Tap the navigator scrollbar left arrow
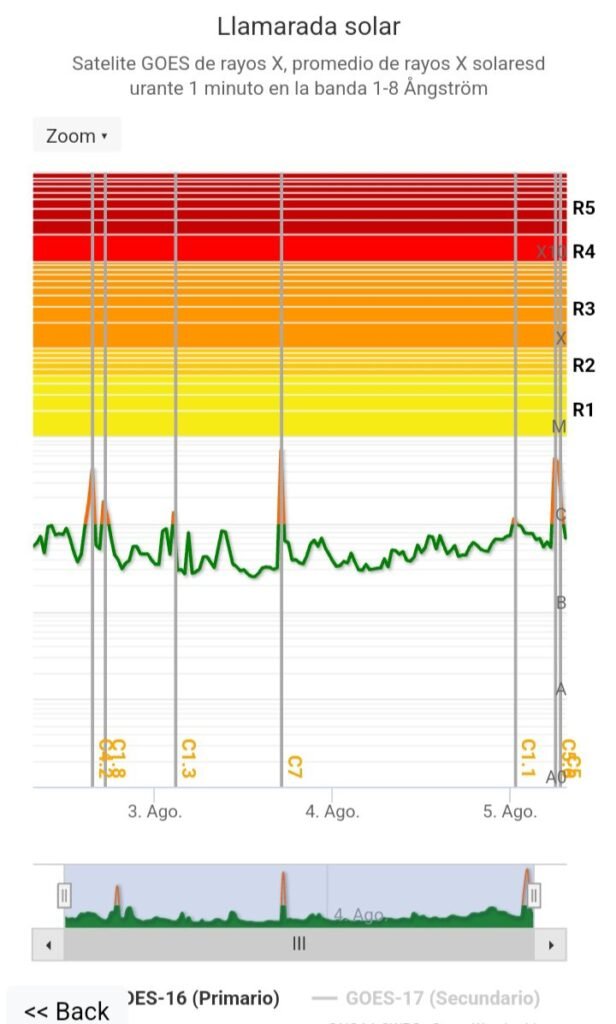Screen dimensions: 616x1024 (x=48, y=944)
